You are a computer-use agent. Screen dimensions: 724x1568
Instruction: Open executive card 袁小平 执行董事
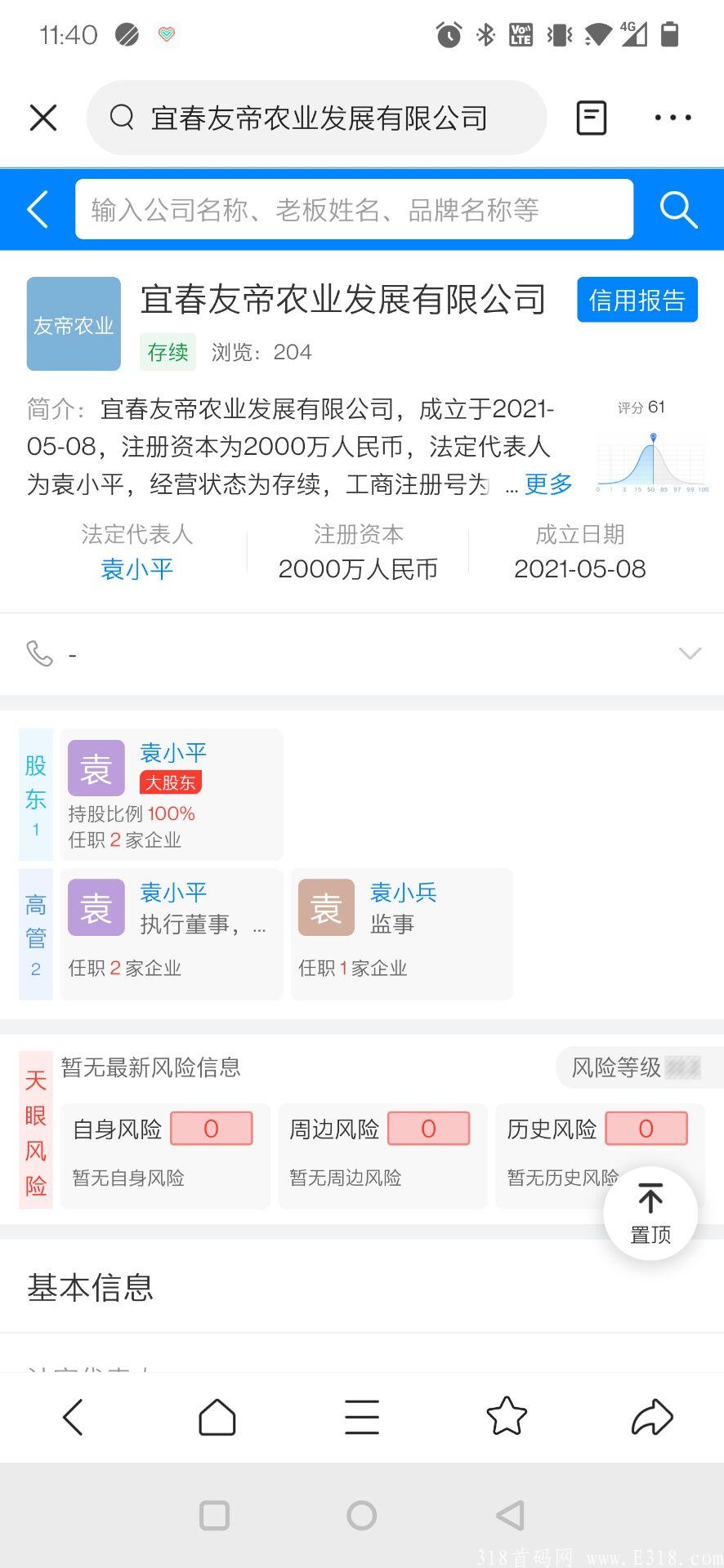tap(172, 933)
